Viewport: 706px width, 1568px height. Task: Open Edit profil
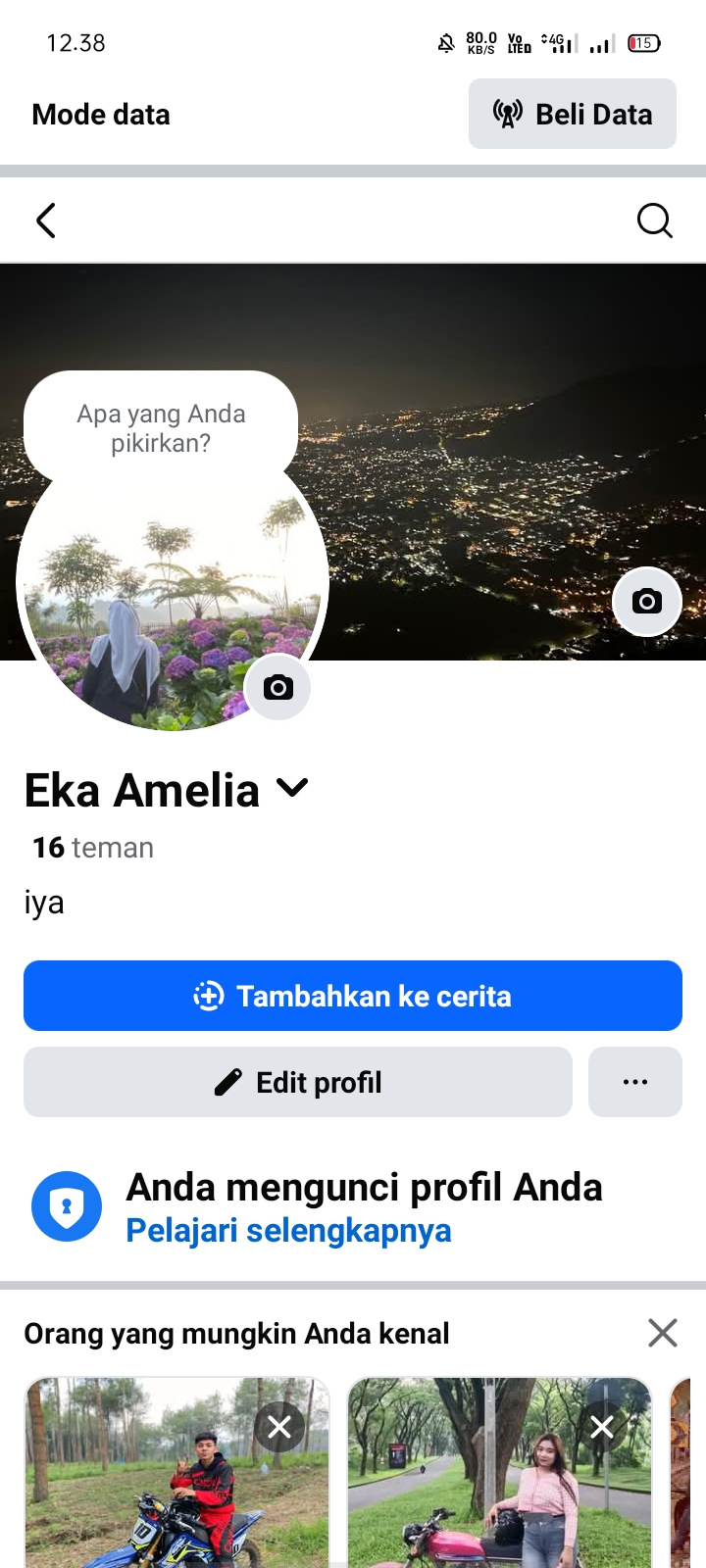(298, 1082)
